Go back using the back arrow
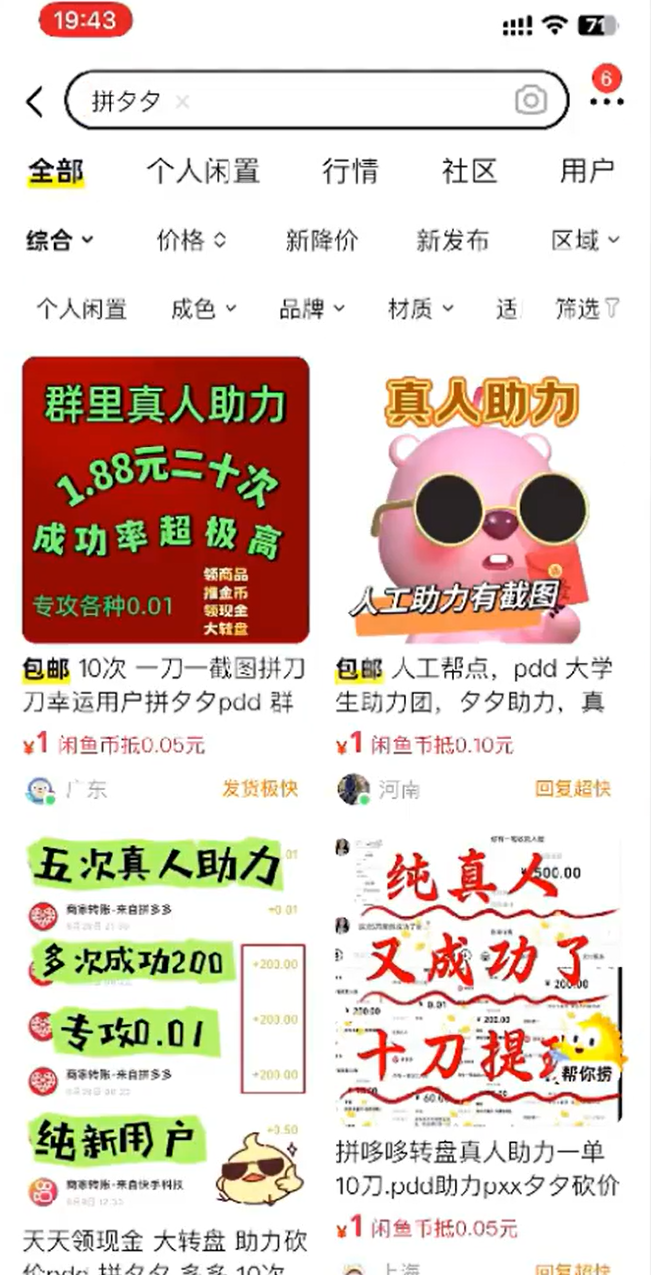The height and width of the screenshot is (1275, 651). pyautogui.click(x=36, y=101)
